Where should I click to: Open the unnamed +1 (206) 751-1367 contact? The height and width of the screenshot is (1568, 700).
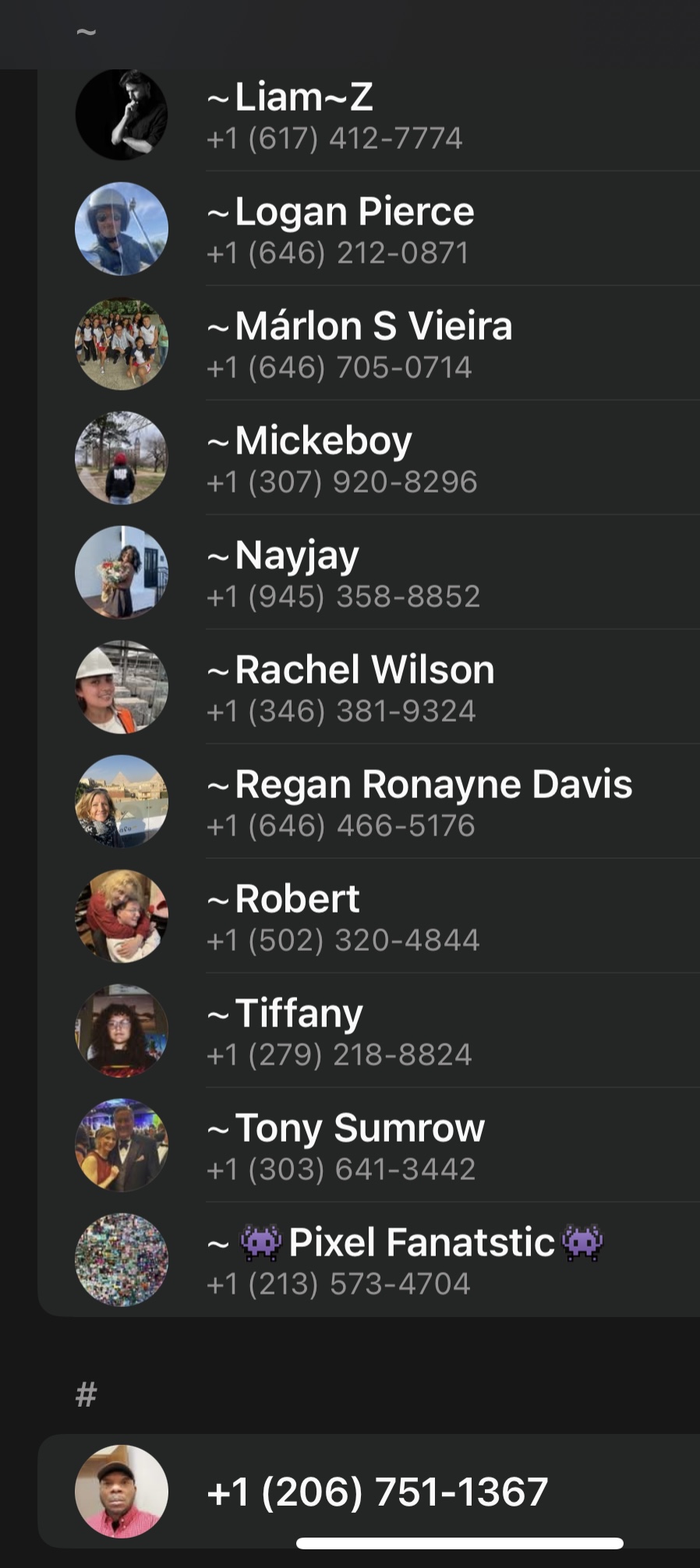[374, 1491]
